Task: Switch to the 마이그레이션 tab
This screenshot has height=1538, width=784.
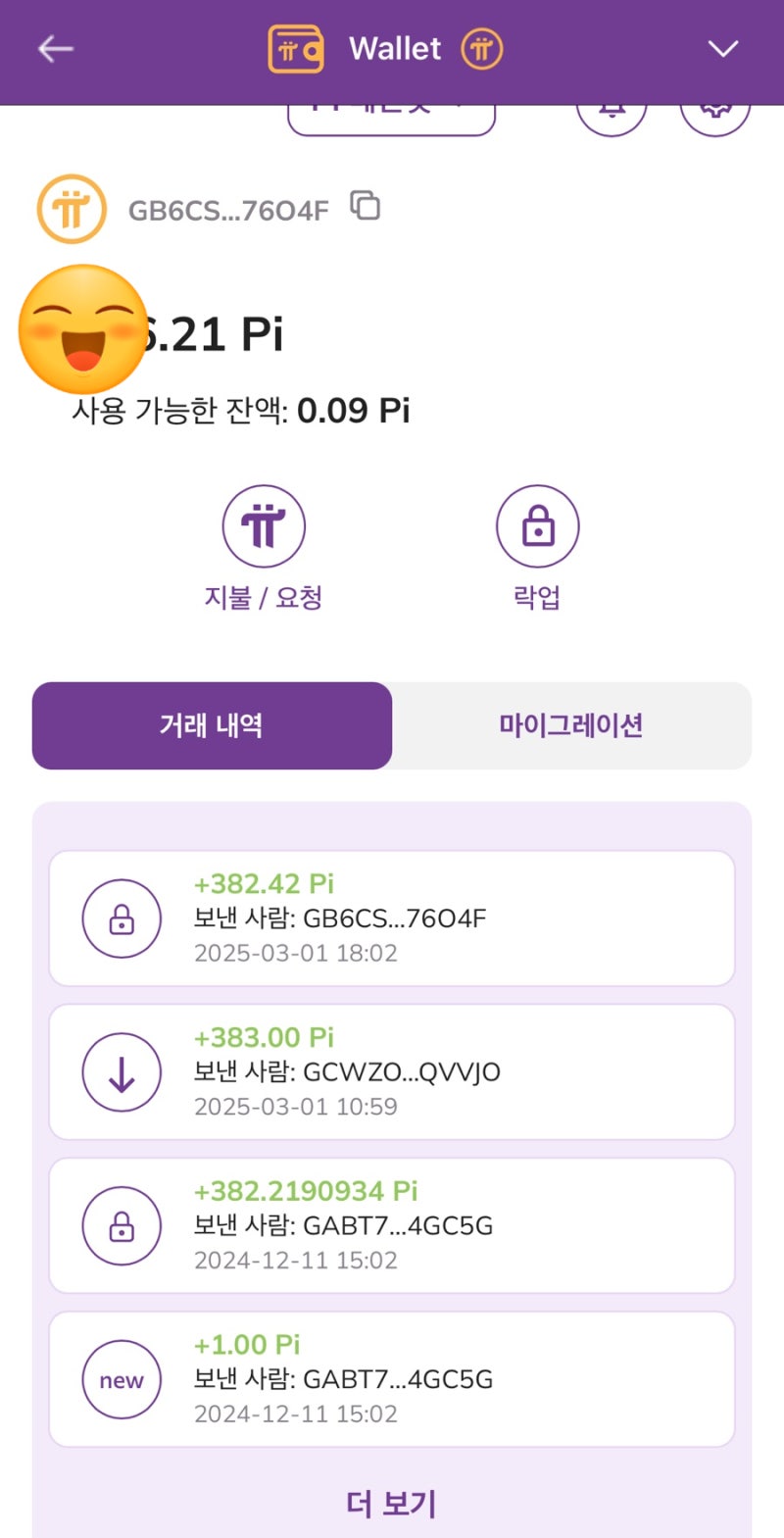Action: pyautogui.click(x=571, y=725)
